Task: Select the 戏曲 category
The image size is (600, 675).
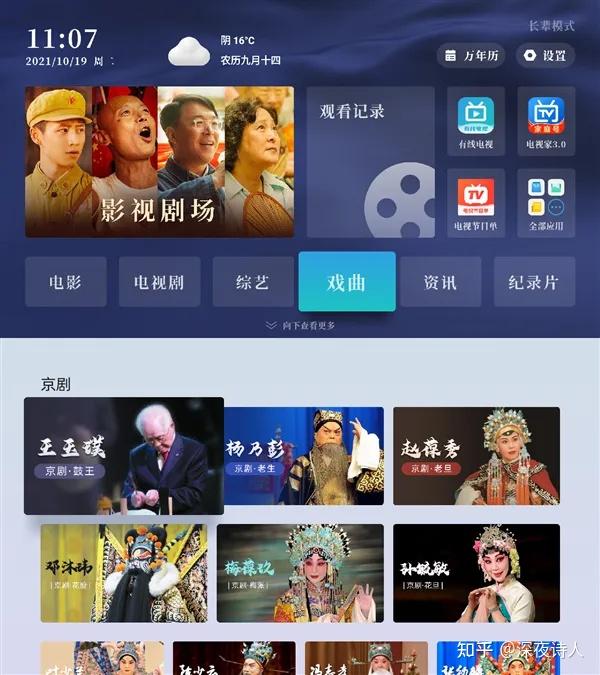Action: point(346,282)
